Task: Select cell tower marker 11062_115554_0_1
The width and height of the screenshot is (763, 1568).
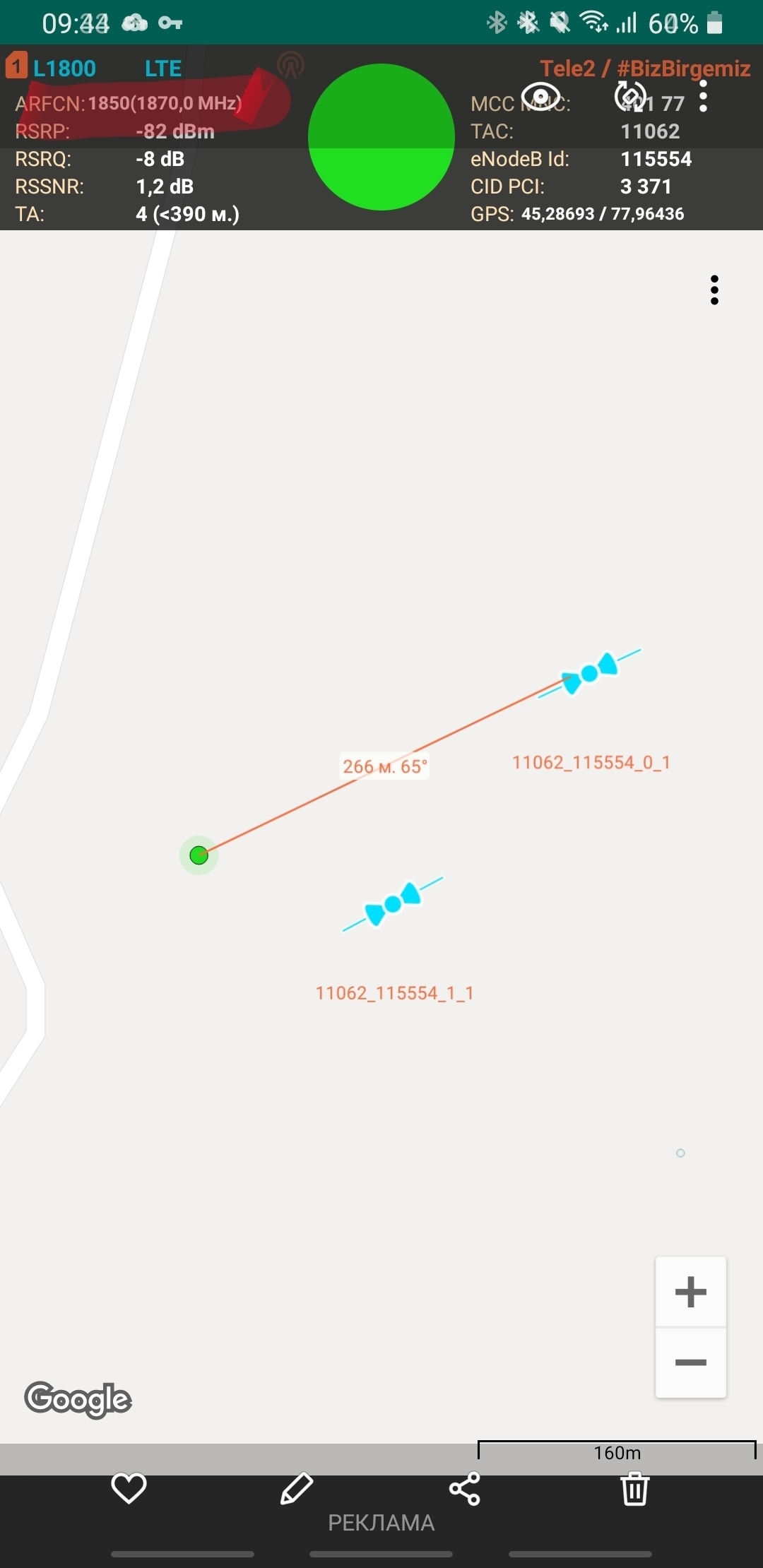Action: [589, 673]
